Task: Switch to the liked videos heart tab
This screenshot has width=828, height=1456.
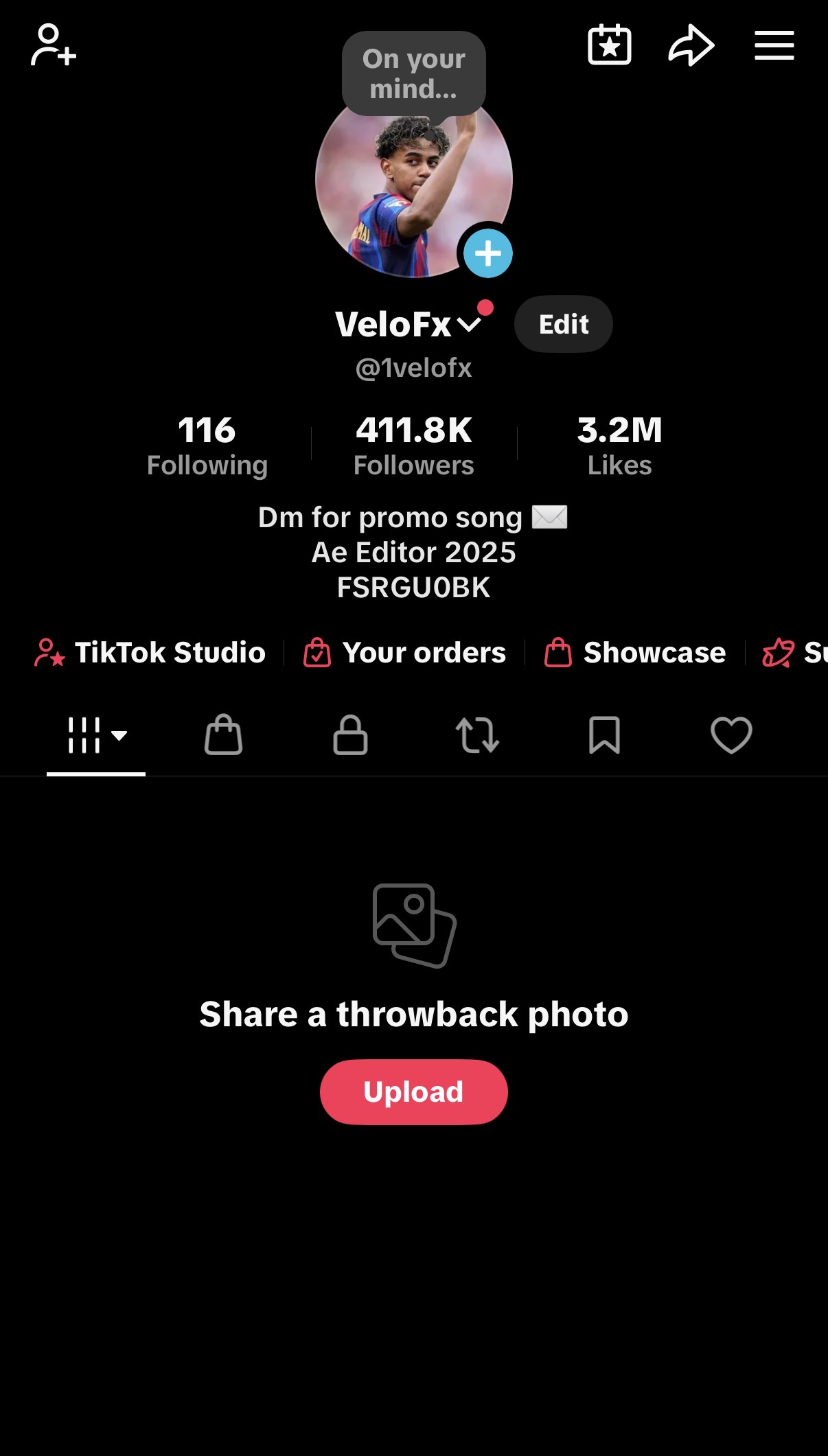Action: [x=732, y=735]
